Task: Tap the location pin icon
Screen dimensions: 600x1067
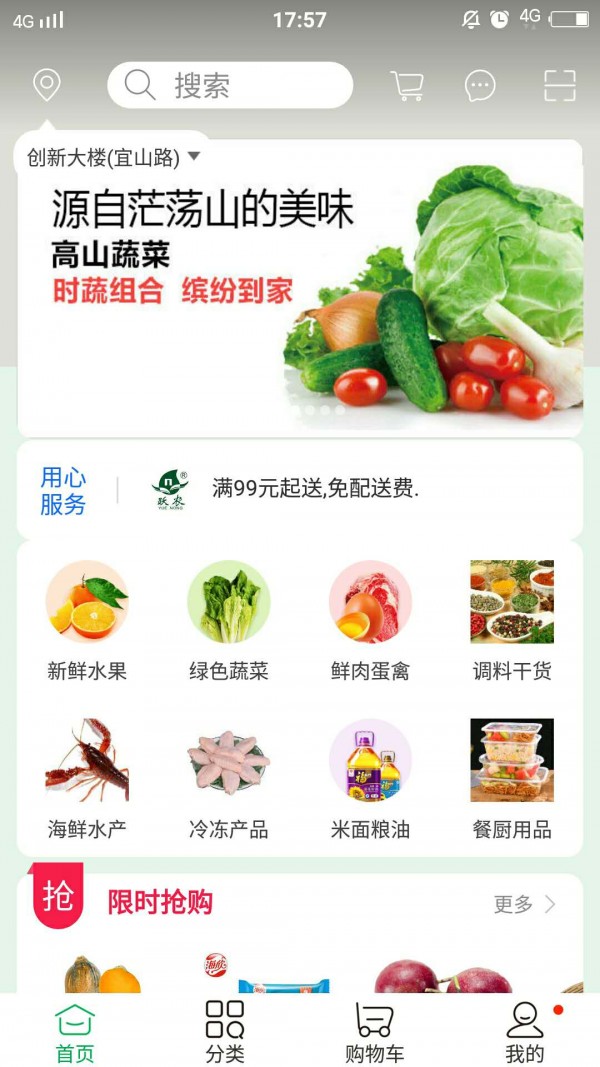Action: coord(47,85)
